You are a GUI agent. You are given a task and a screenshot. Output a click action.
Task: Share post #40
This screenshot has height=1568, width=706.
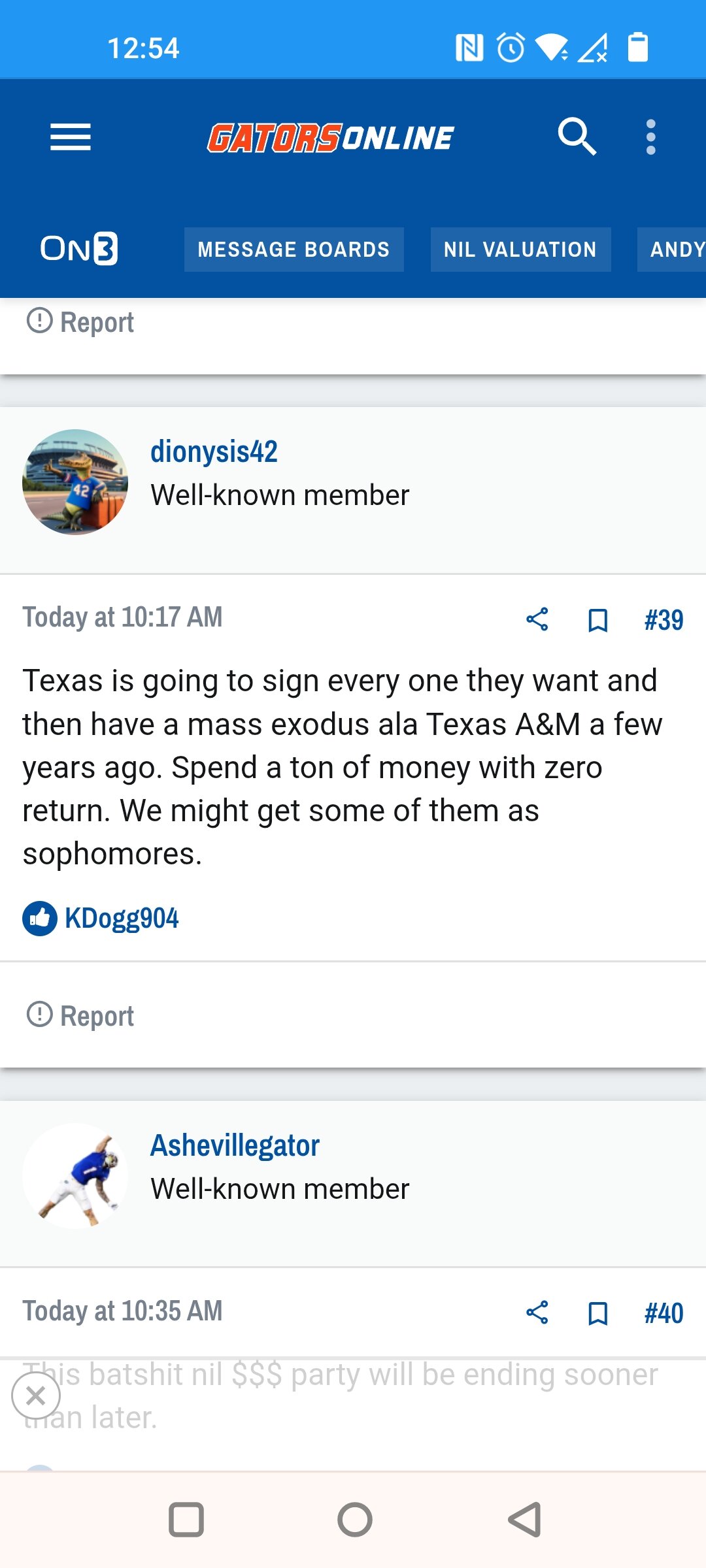pos(537,1313)
